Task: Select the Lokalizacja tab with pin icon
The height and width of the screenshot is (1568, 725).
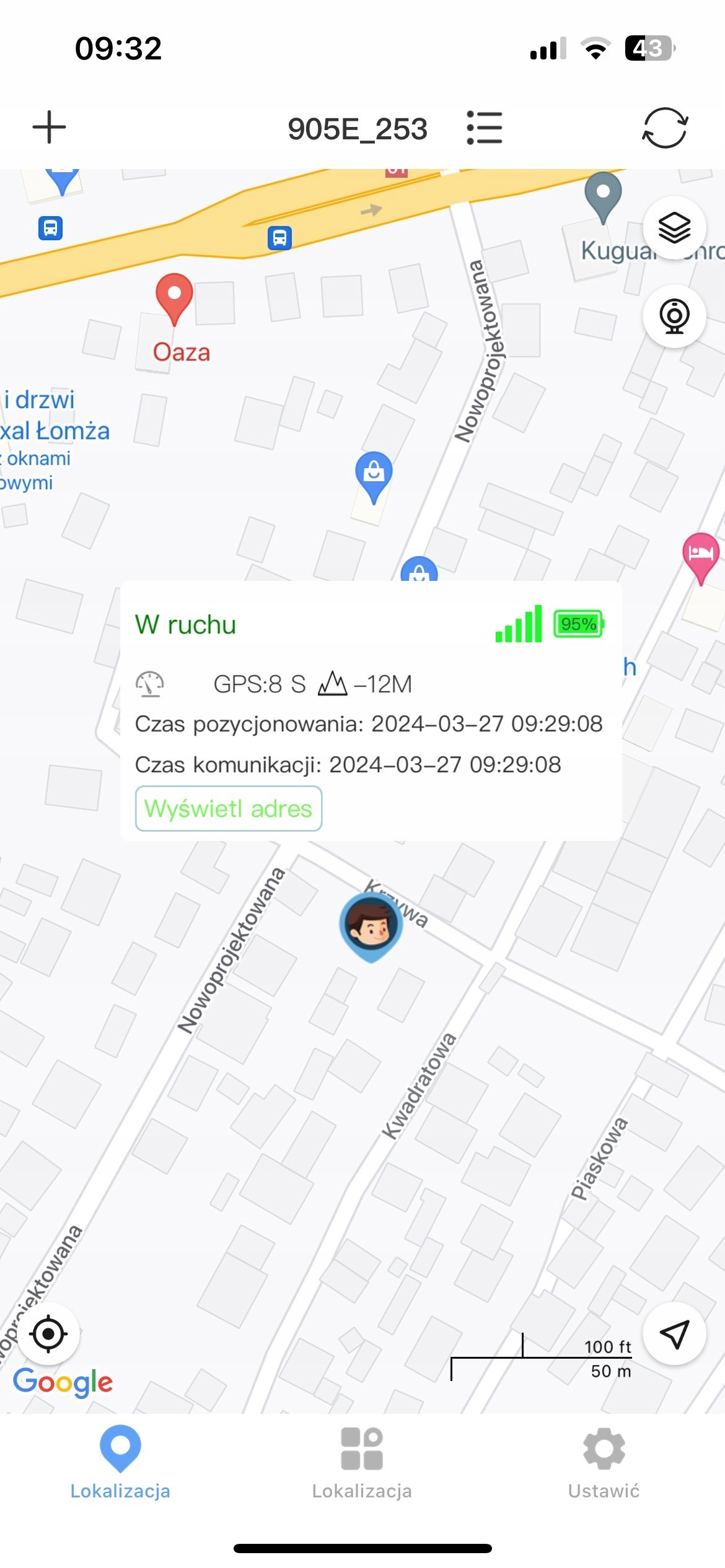Action: 120,1463
